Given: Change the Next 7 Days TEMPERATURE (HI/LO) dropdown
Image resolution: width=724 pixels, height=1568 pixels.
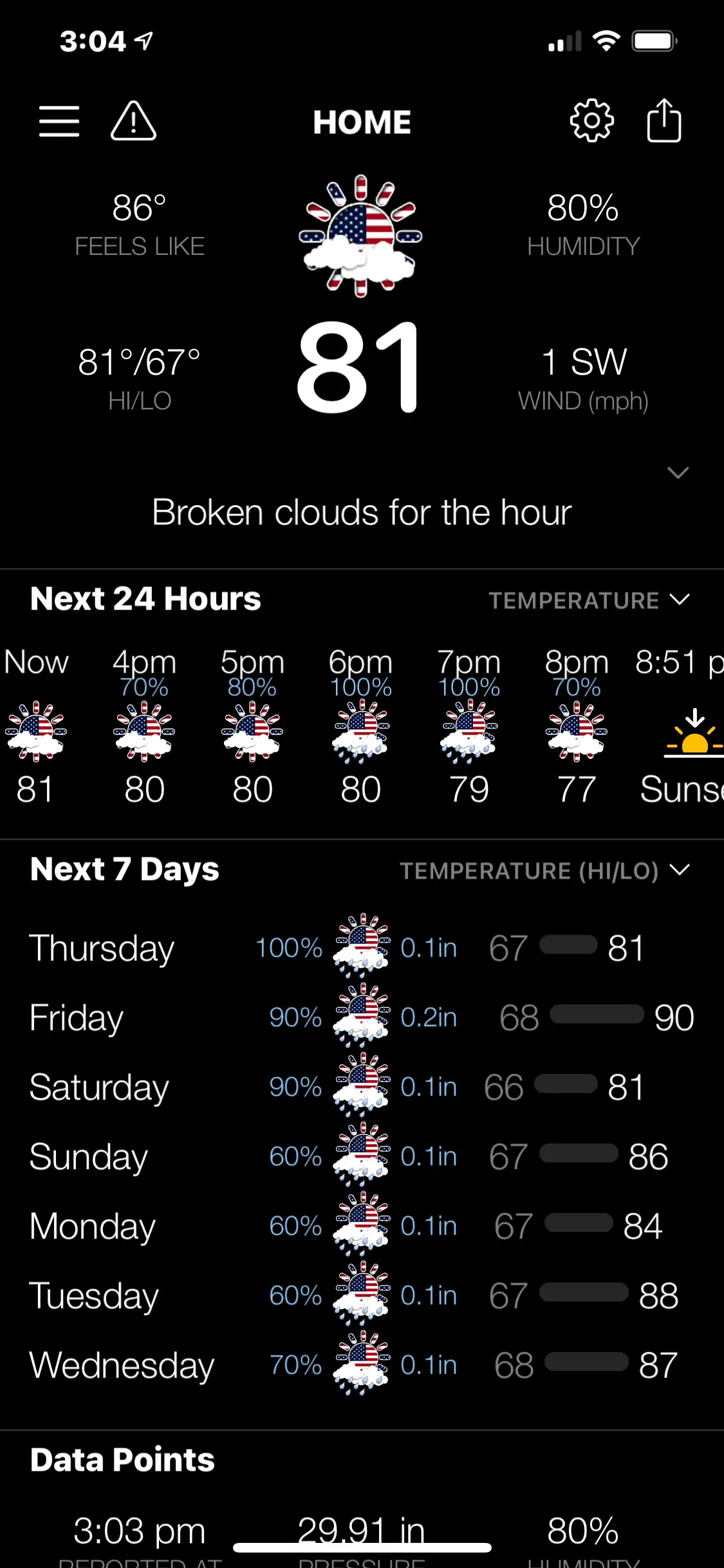Looking at the screenshot, I should pyautogui.click(x=544, y=871).
